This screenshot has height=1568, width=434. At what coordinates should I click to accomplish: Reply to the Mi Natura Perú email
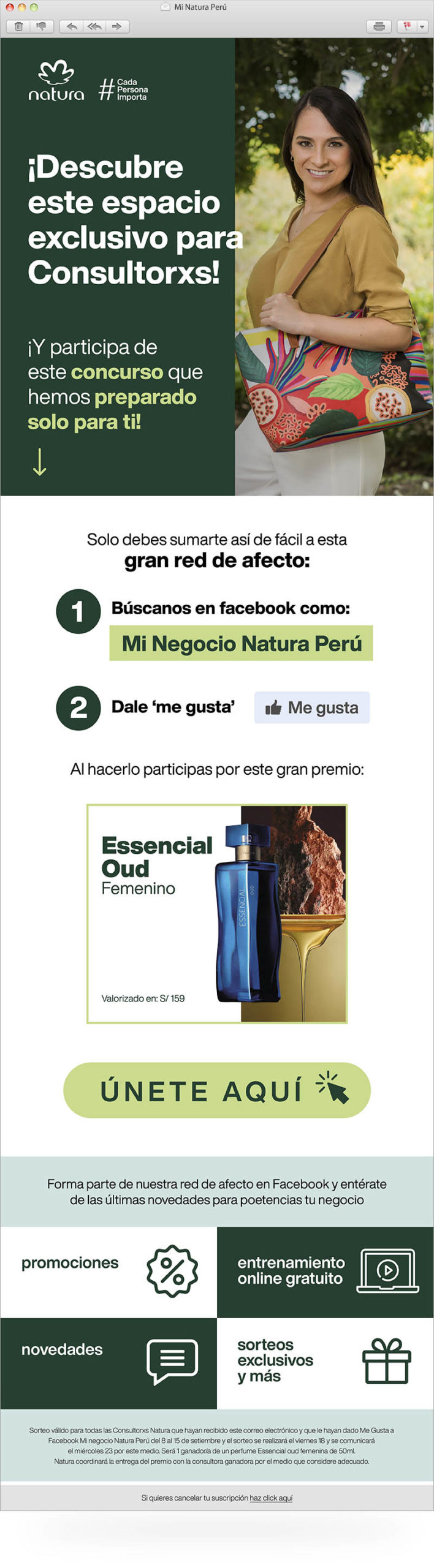click(x=72, y=26)
